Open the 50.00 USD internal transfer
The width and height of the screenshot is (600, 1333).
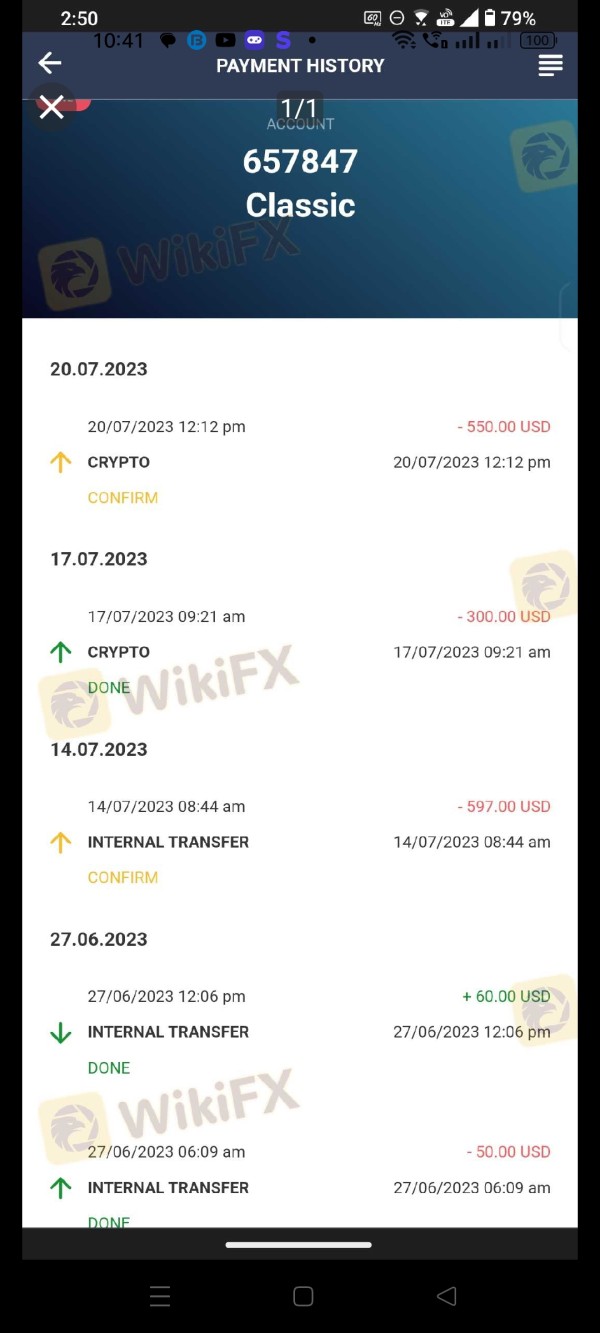300,1185
